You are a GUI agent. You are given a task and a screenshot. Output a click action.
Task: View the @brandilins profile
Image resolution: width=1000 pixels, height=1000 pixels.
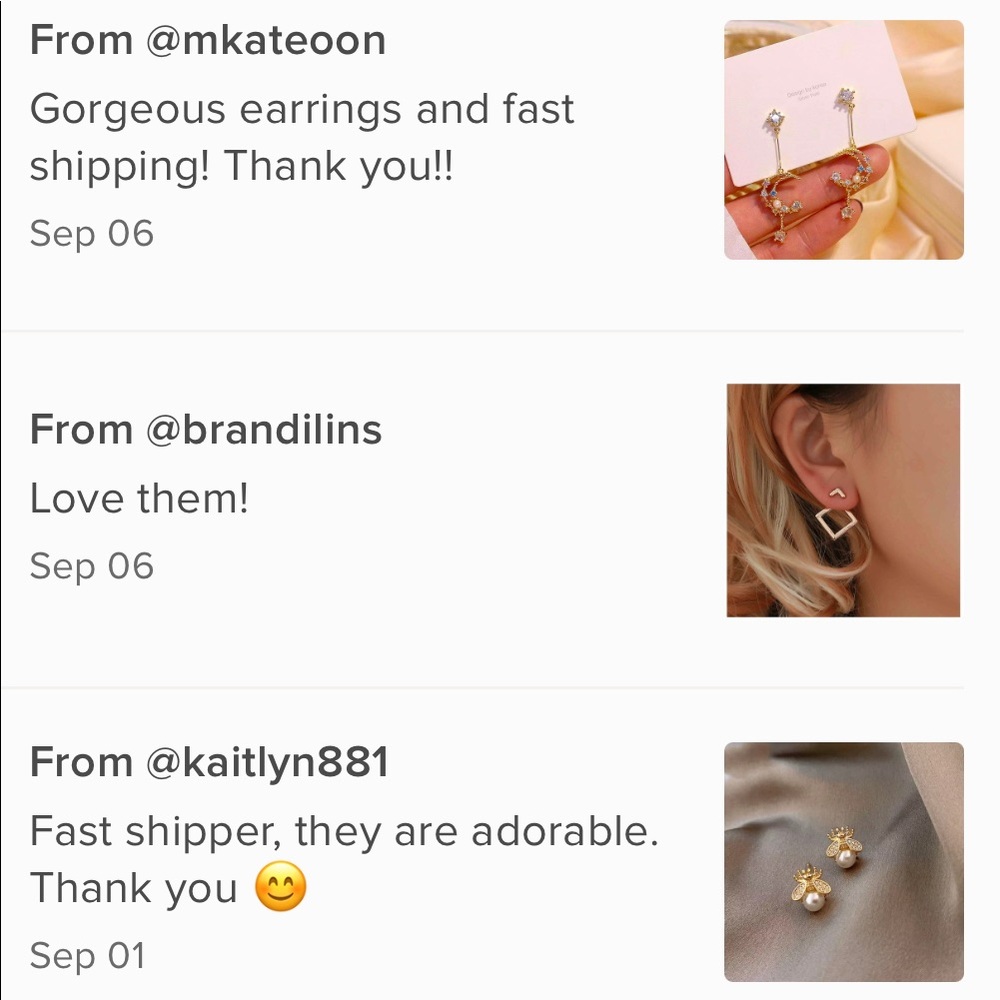tap(263, 430)
